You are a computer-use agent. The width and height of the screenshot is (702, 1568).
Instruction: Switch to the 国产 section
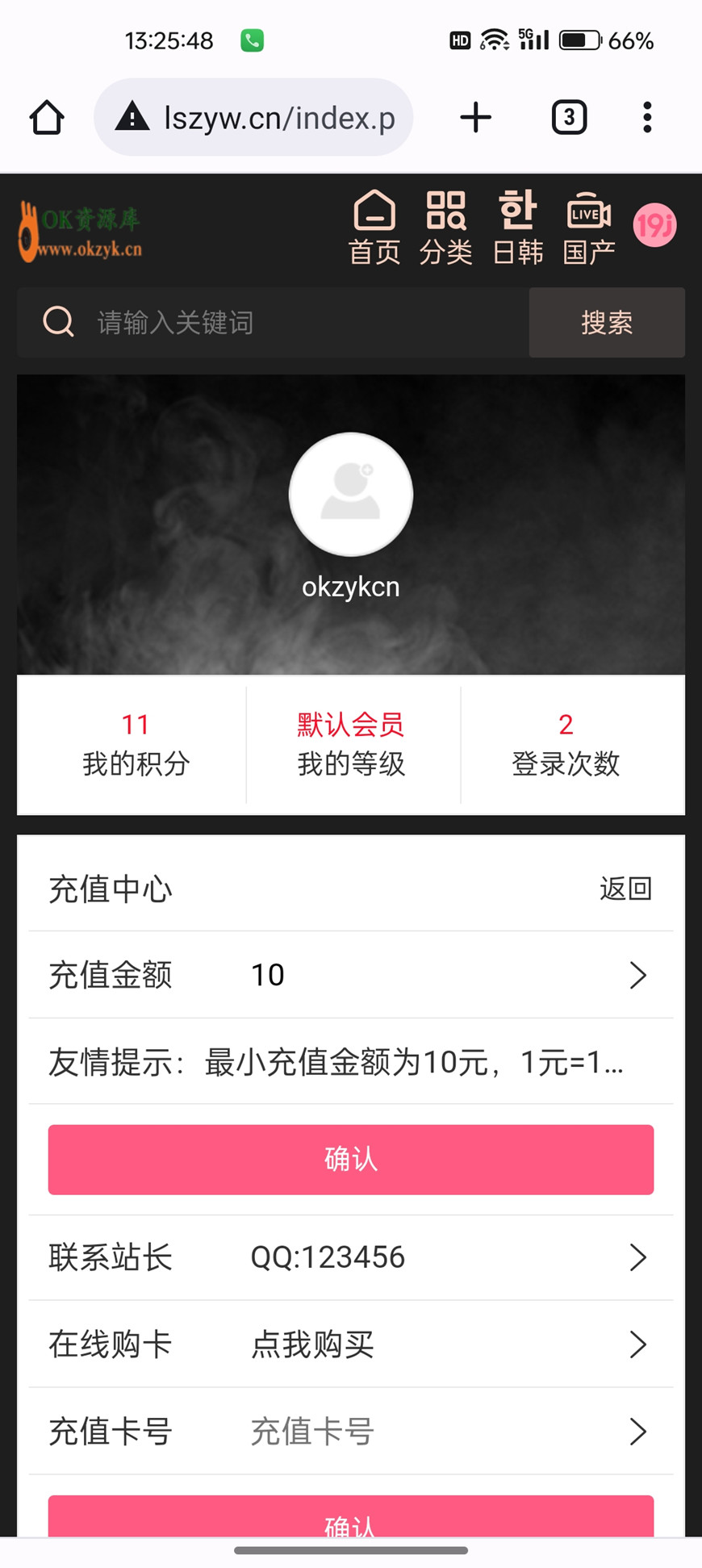click(x=589, y=229)
